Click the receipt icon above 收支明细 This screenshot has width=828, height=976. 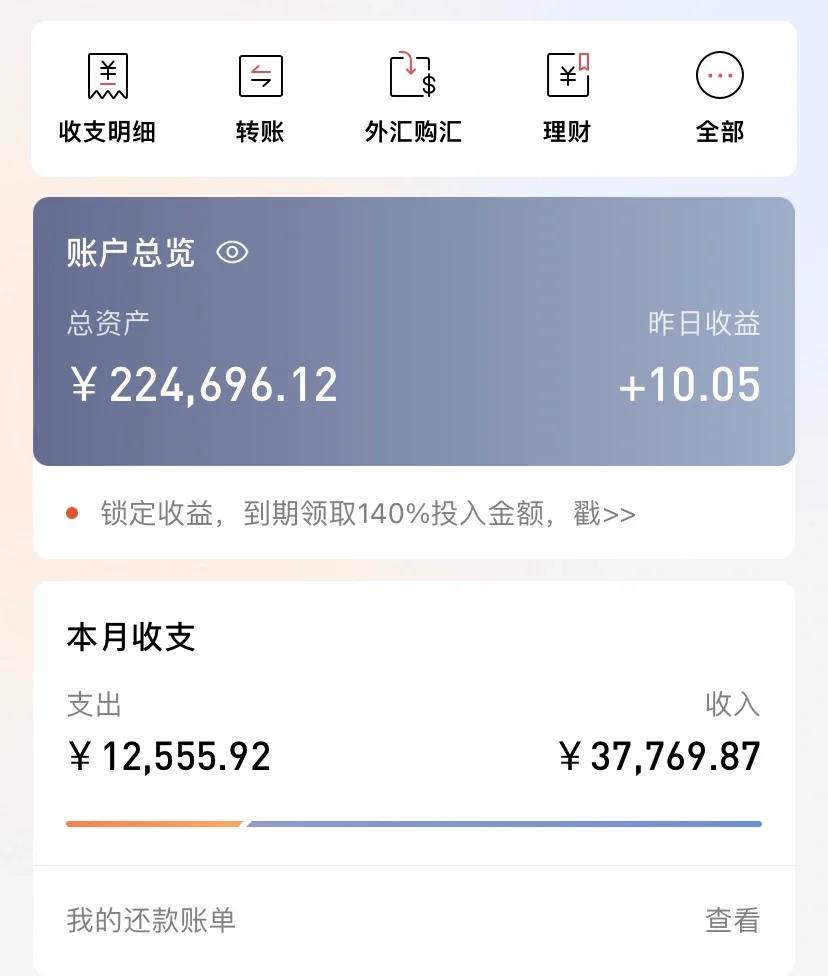(x=107, y=75)
